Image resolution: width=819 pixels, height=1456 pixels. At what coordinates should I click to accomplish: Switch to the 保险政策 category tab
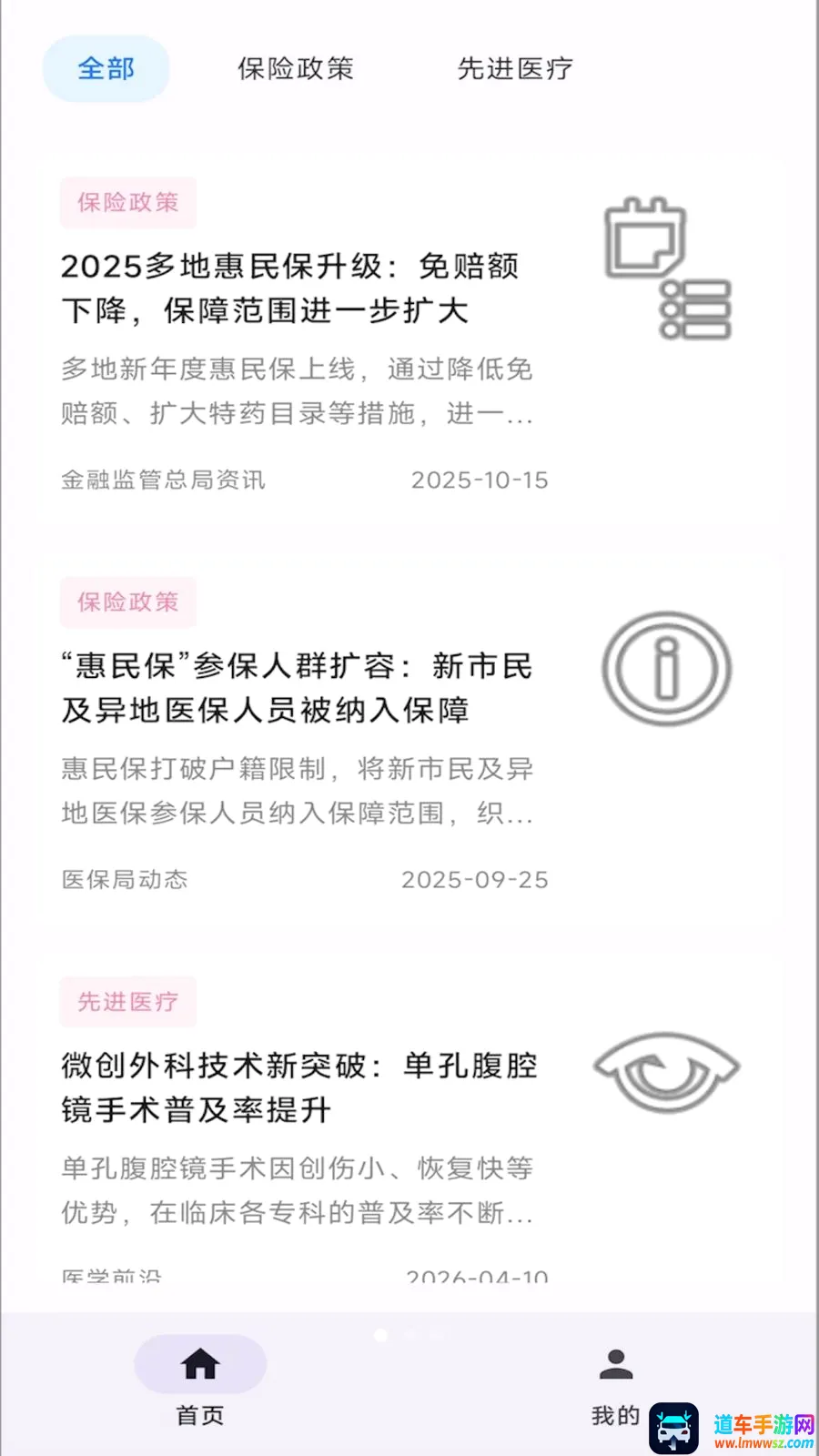(296, 68)
